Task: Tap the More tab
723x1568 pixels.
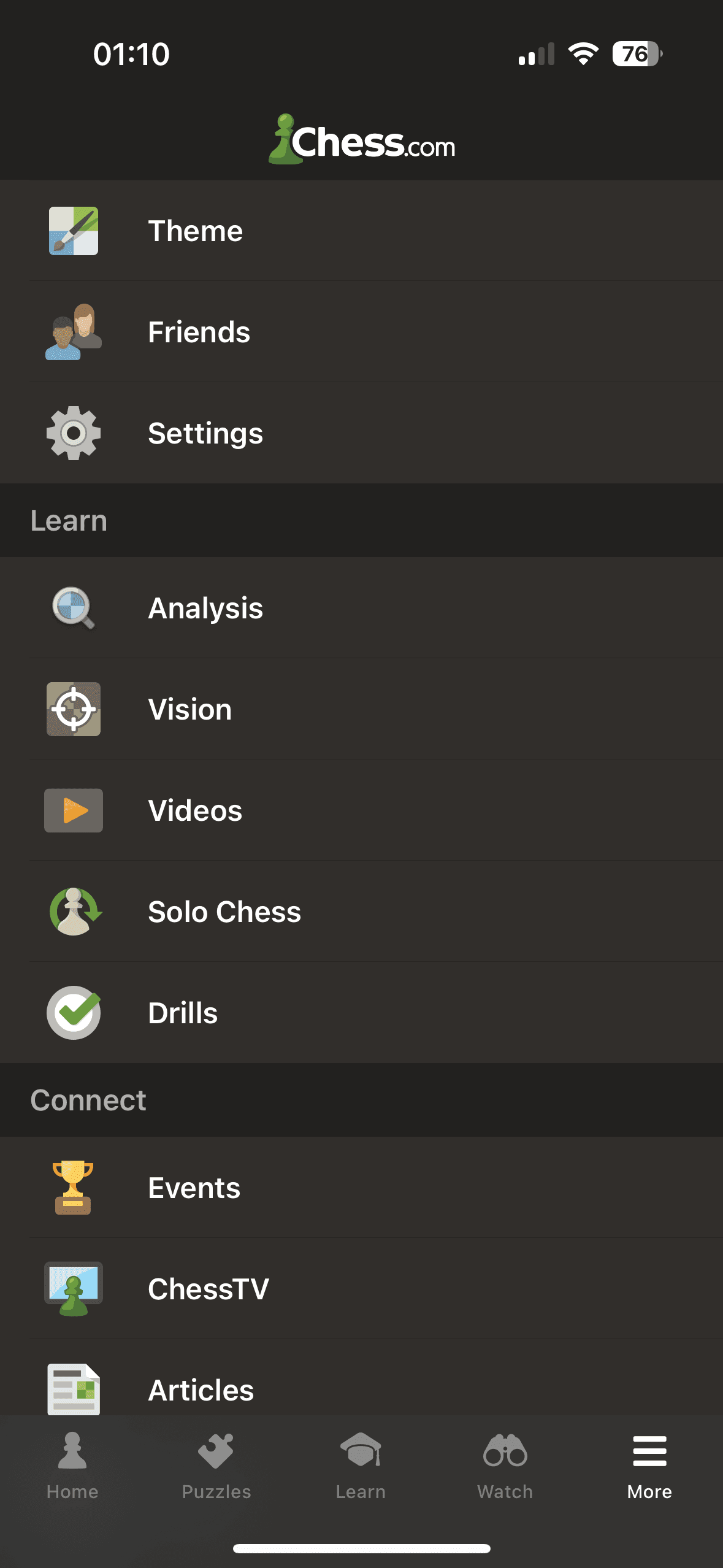Action: (x=649, y=1466)
